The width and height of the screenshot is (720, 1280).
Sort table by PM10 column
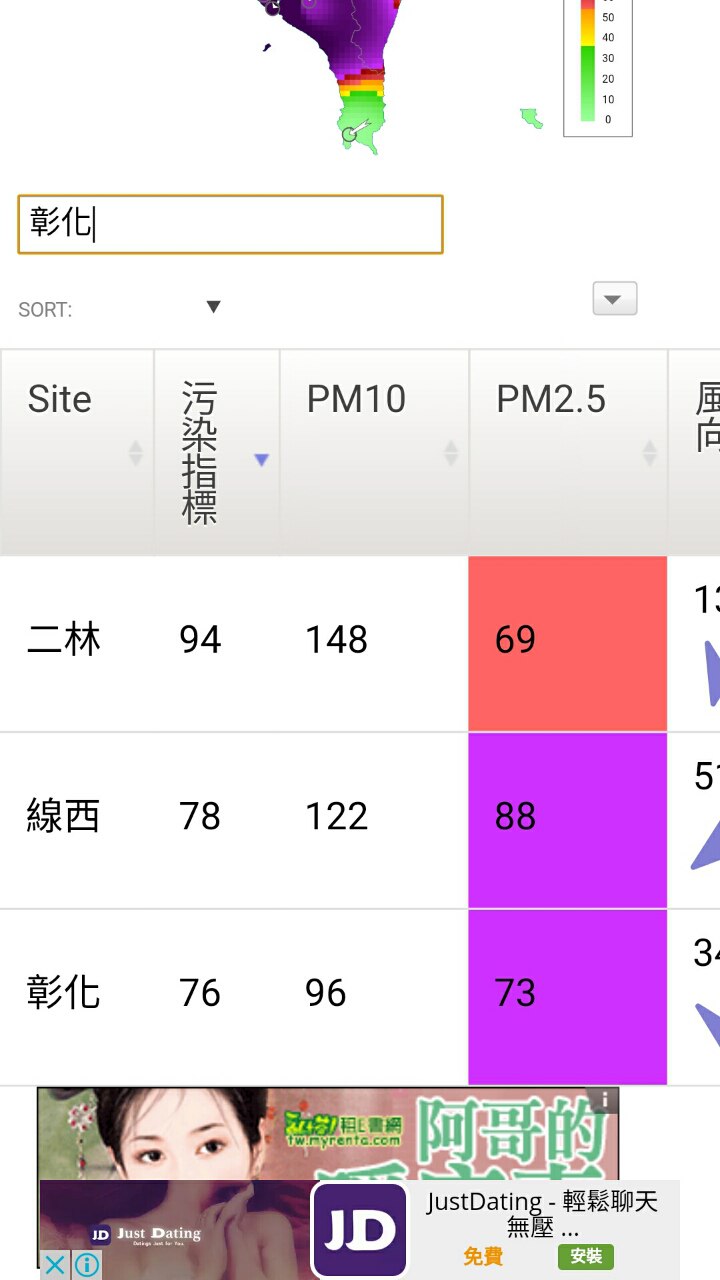pyautogui.click(x=374, y=452)
